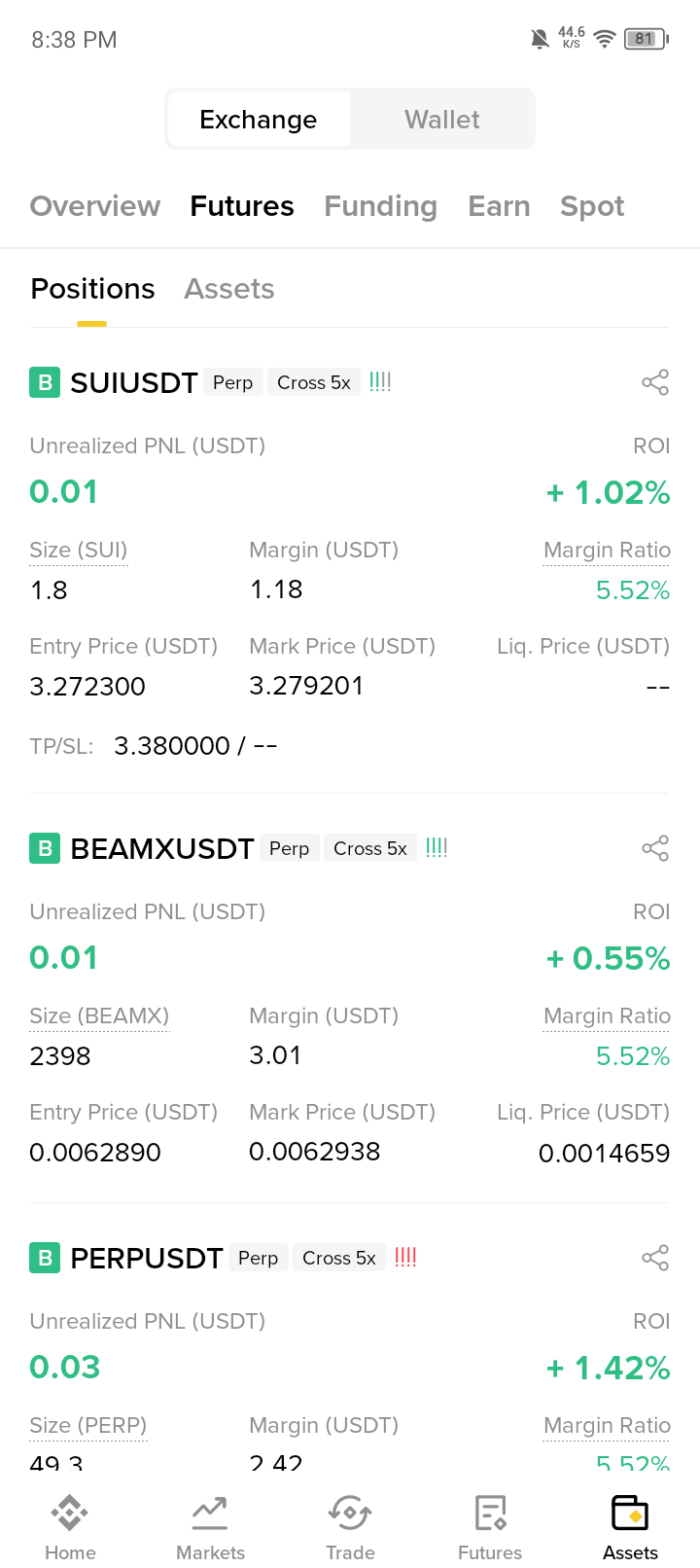Viewport: 700px width, 1568px height.
Task: Go to the Spot tab
Action: point(592,206)
